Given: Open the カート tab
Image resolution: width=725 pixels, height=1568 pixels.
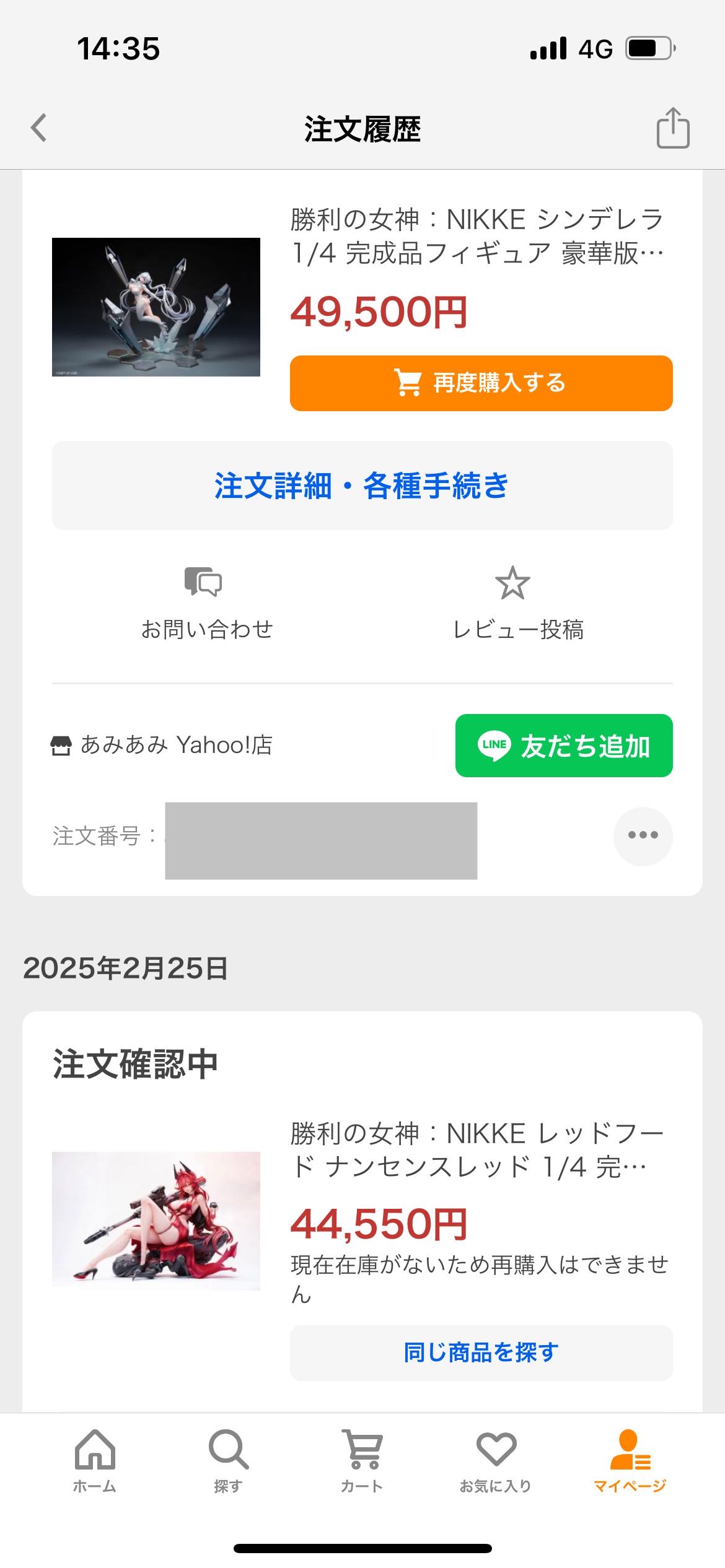Looking at the screenshot, I should tap(362, 1461).
